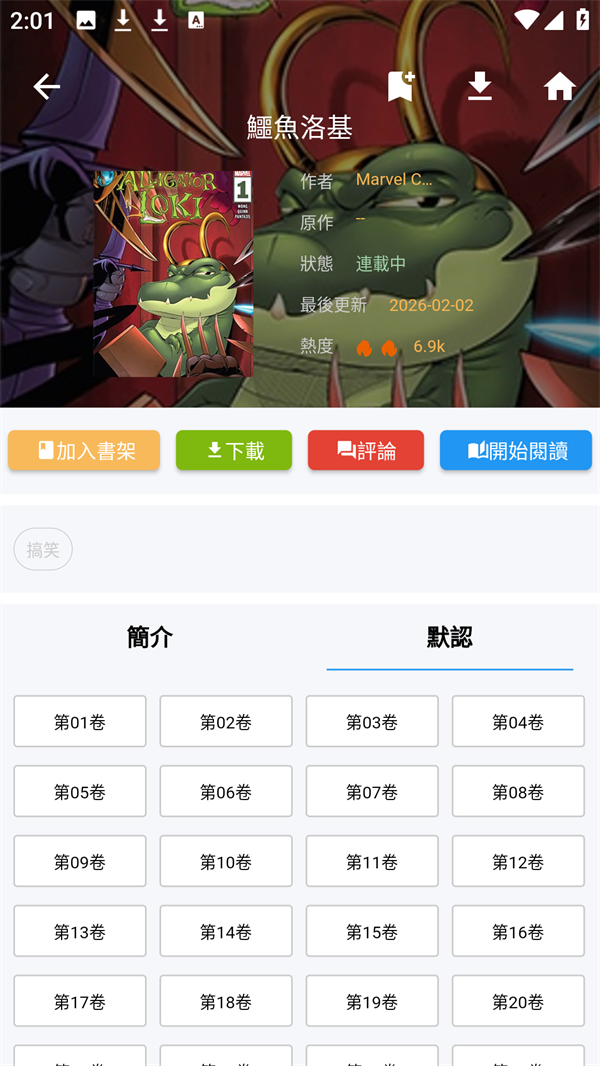600x1066 pixels.
Task: Select the 搞笑 genre tag
Action: pyautogui.click(x=43, y=549)
